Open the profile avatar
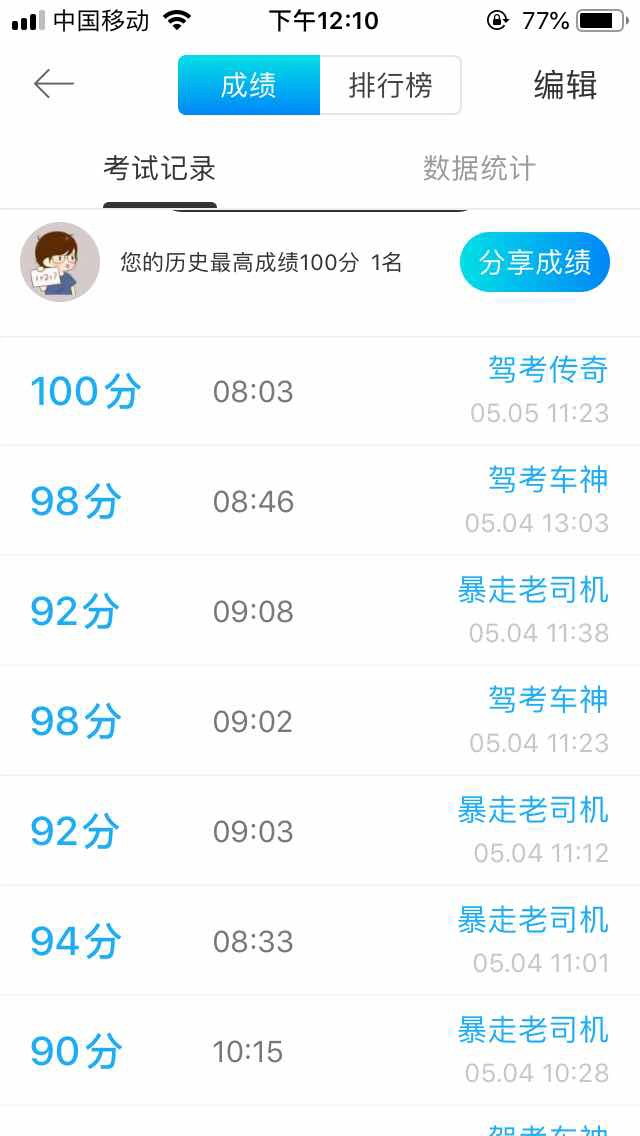 [x=59, y=262]
